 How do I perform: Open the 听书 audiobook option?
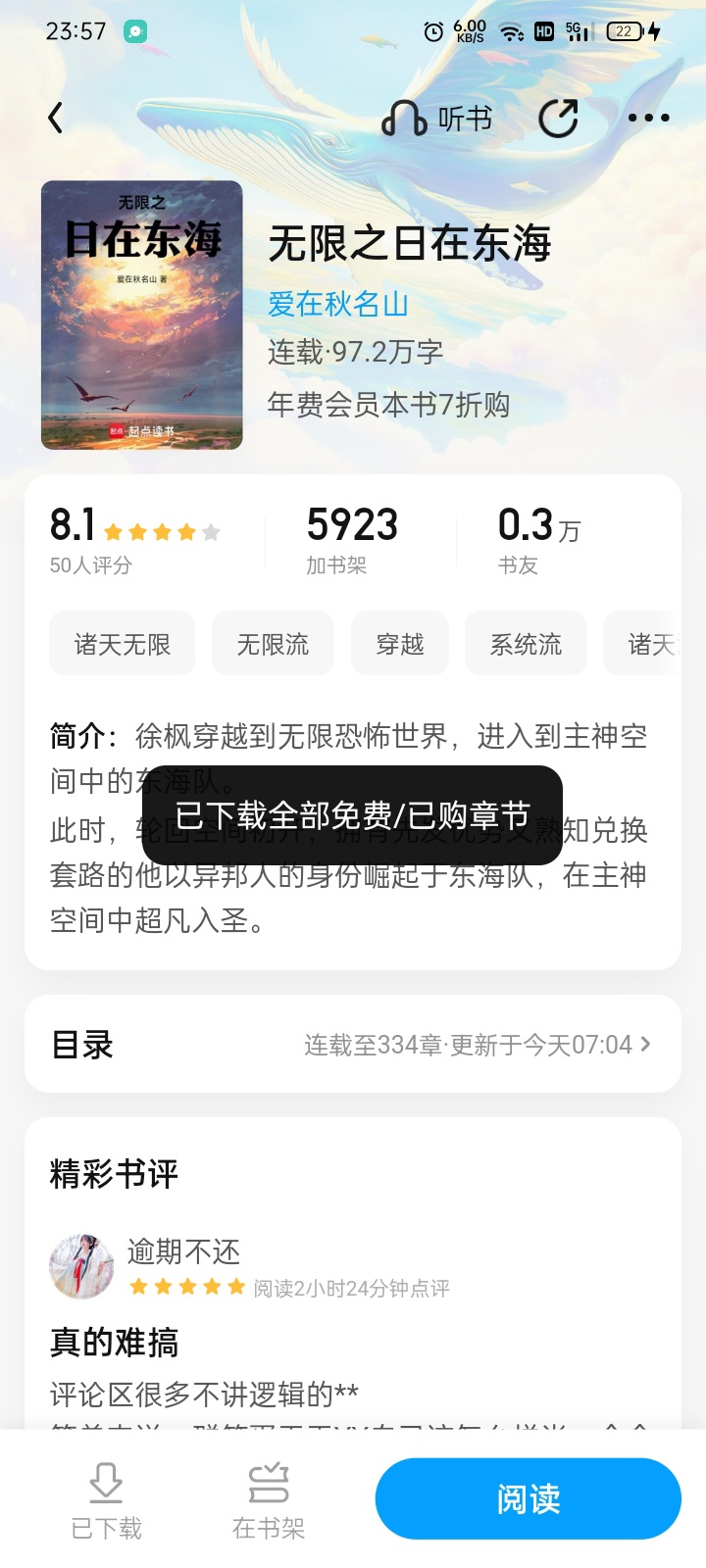click(x=436, y=120)
